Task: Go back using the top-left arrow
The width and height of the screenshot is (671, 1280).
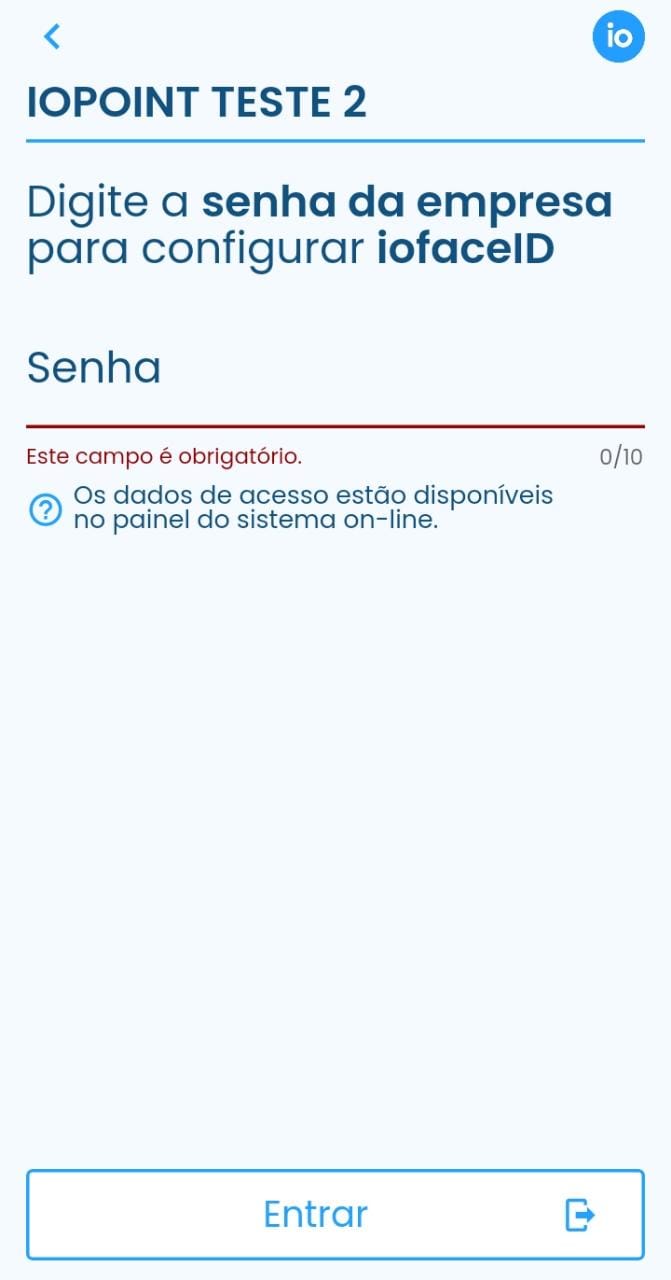Action: [x=52, y=37]
